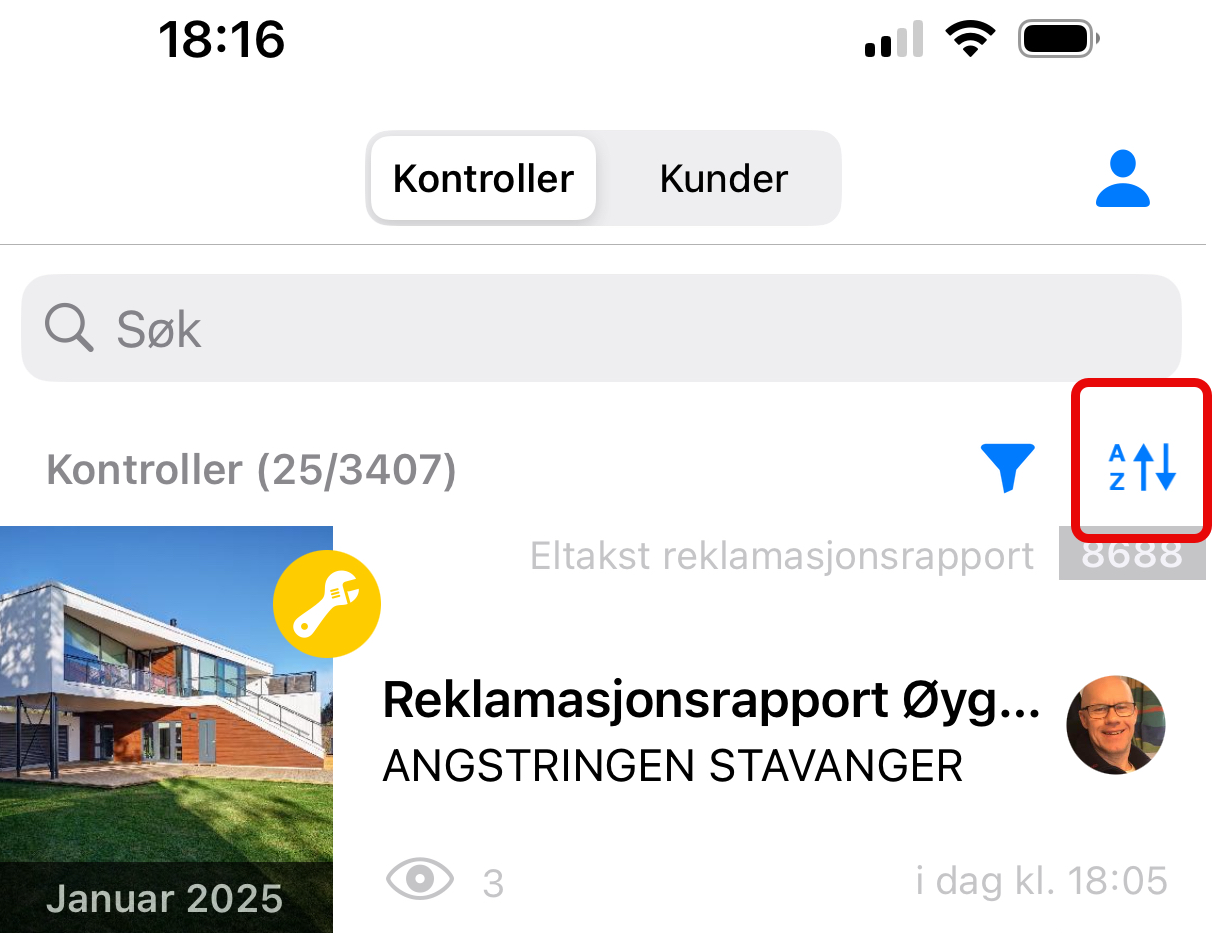This screenshot has width=1215, height=933.
Task: Open the Reklamasjonsrapport Øyg... report
Action: coord(710,702)
